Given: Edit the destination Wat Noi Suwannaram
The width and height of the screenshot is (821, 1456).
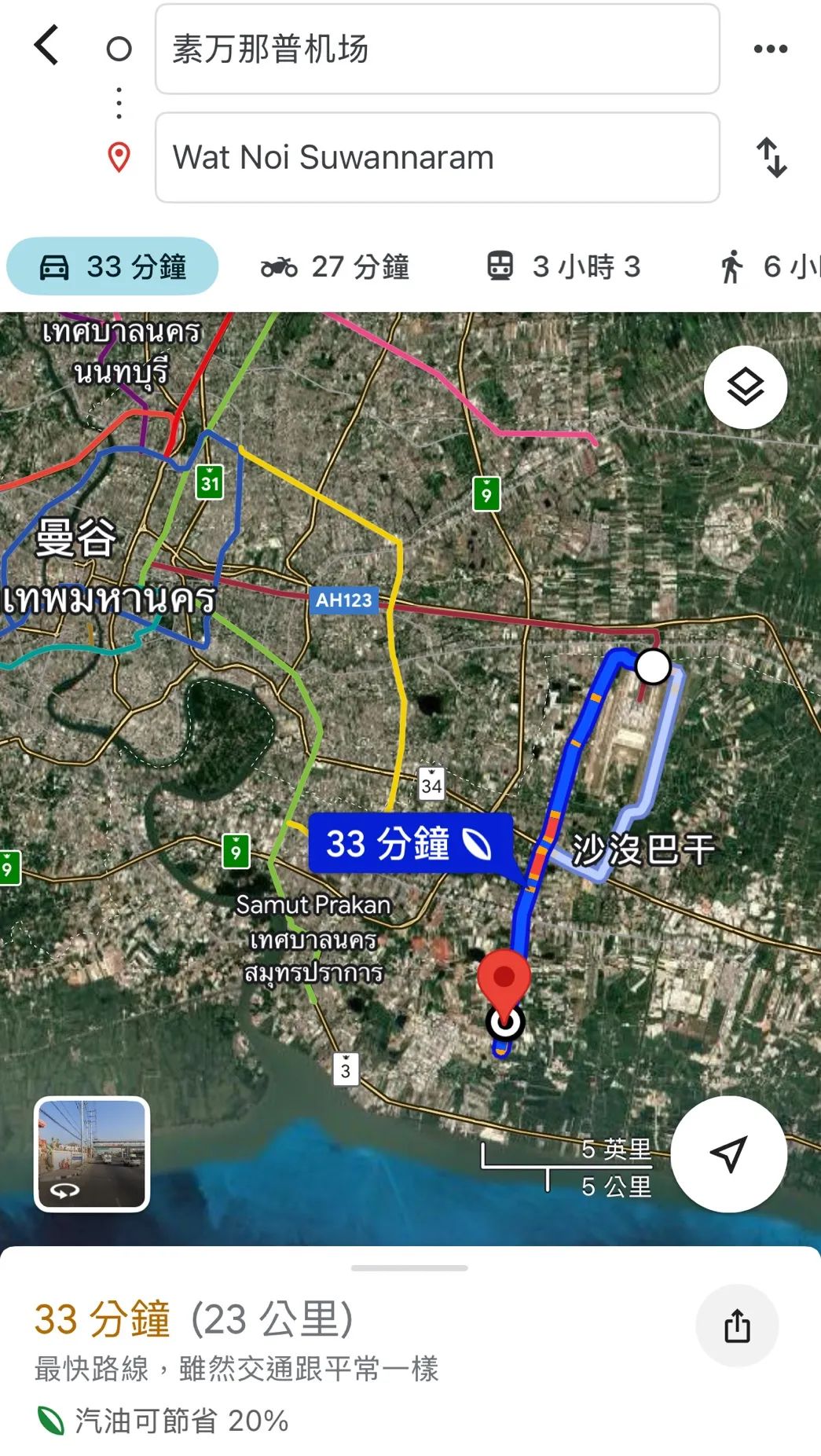Looking at the screenshot, I should (x=437, y=157).
